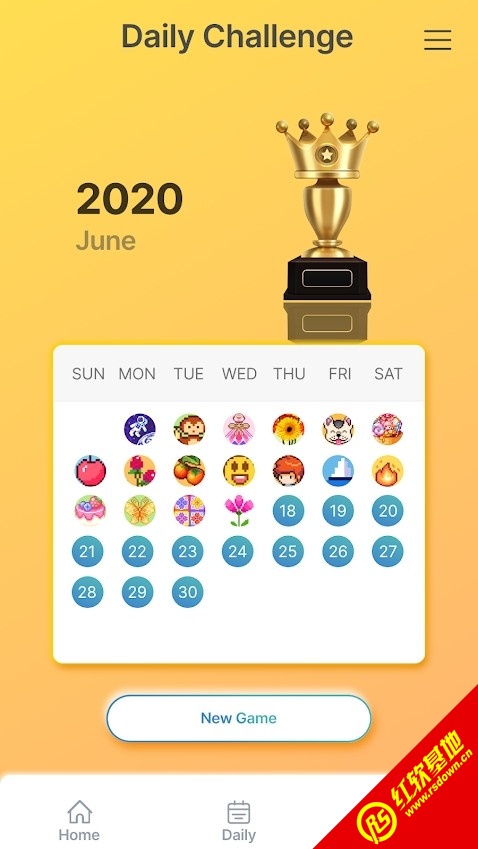This screenshot has height=849, width=478.
Task: Select day 28 on the calendar
Action: (x=88, y=592)
